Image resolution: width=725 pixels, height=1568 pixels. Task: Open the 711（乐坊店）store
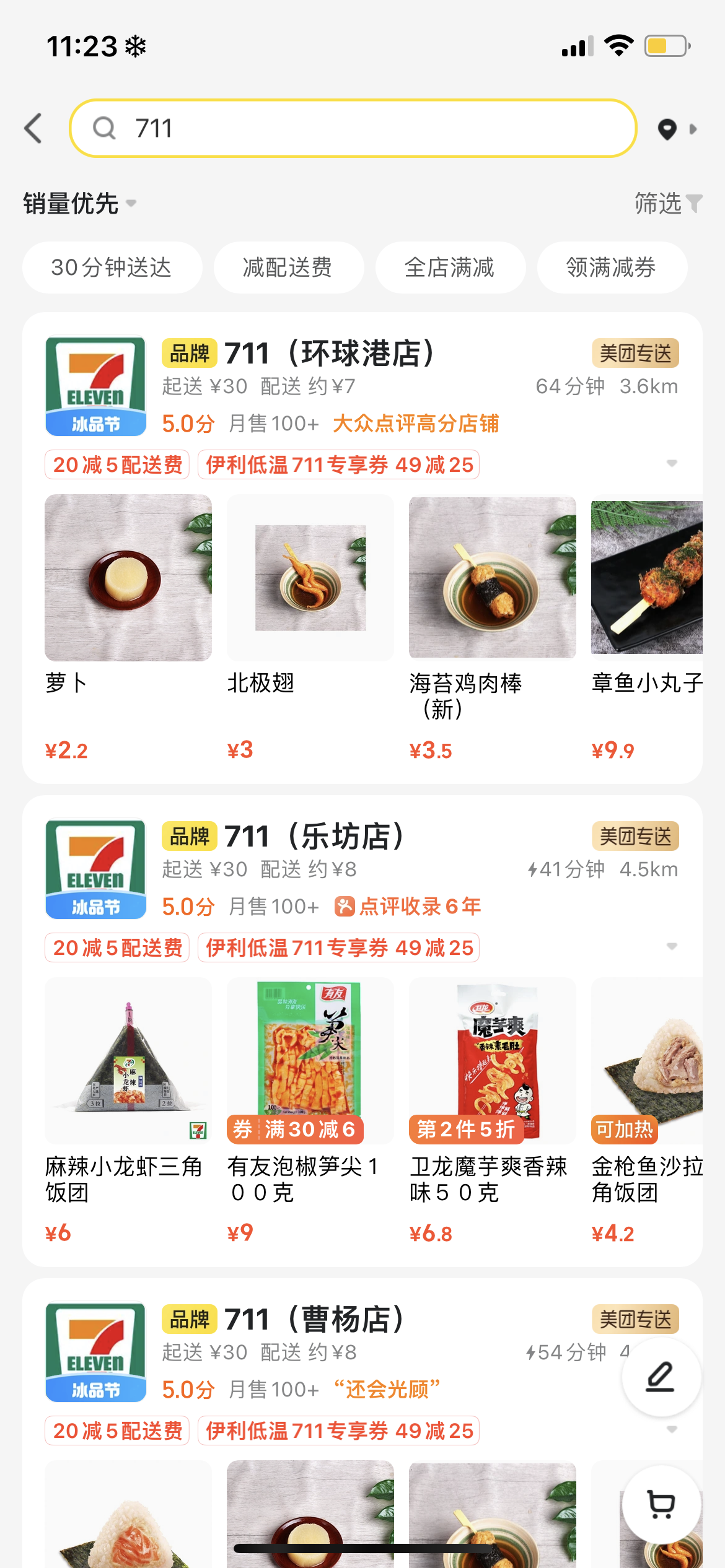[315, 837]
